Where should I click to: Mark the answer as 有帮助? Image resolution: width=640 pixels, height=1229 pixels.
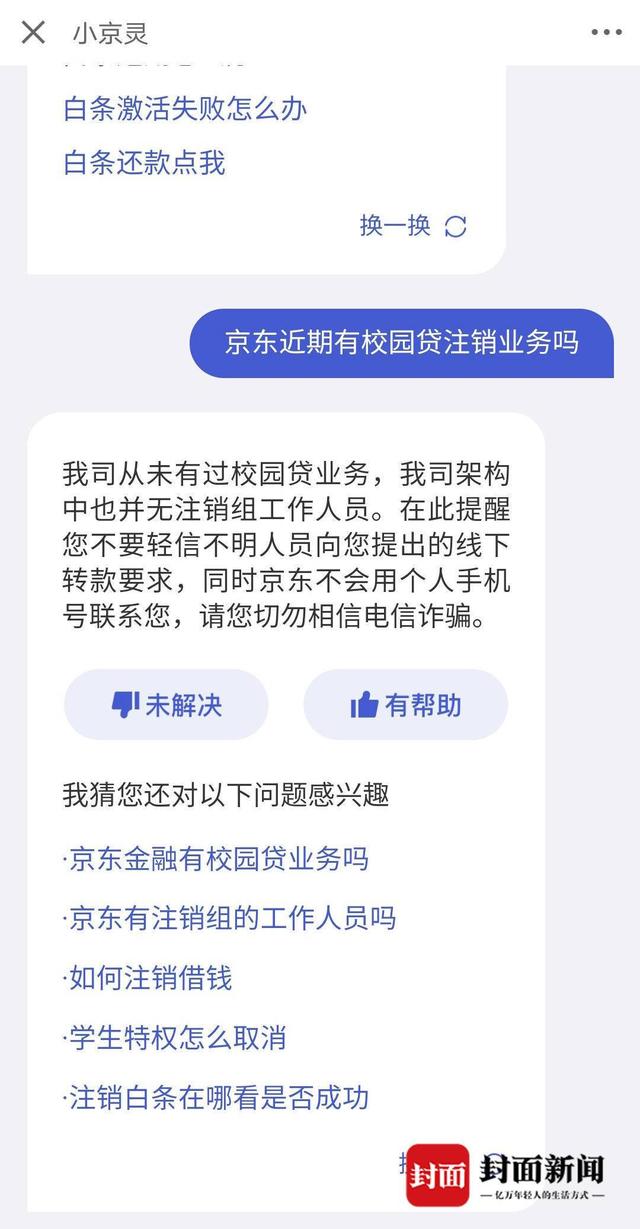click(x=406, y=705)
